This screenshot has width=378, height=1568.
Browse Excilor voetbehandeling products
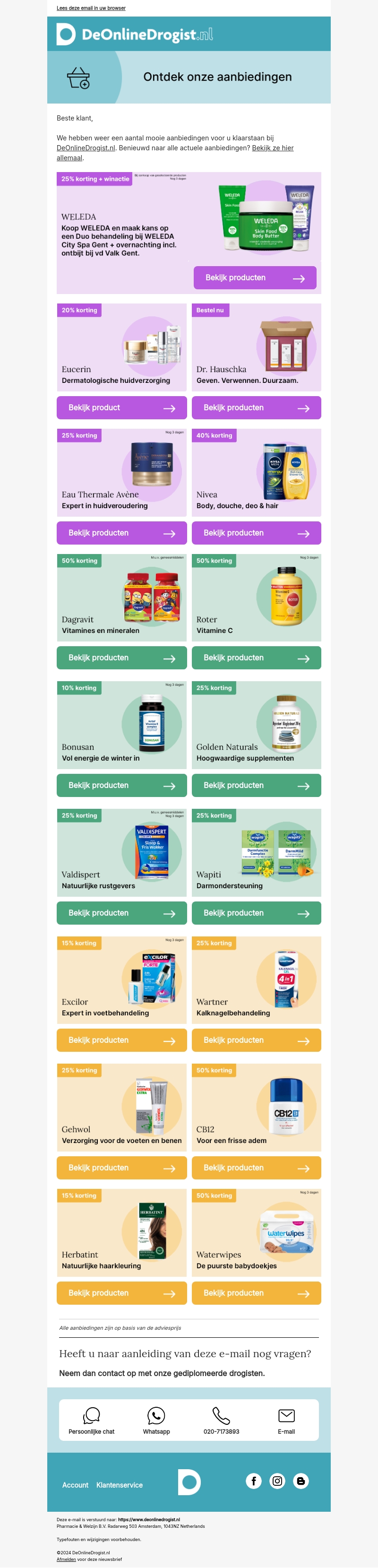122,1040
